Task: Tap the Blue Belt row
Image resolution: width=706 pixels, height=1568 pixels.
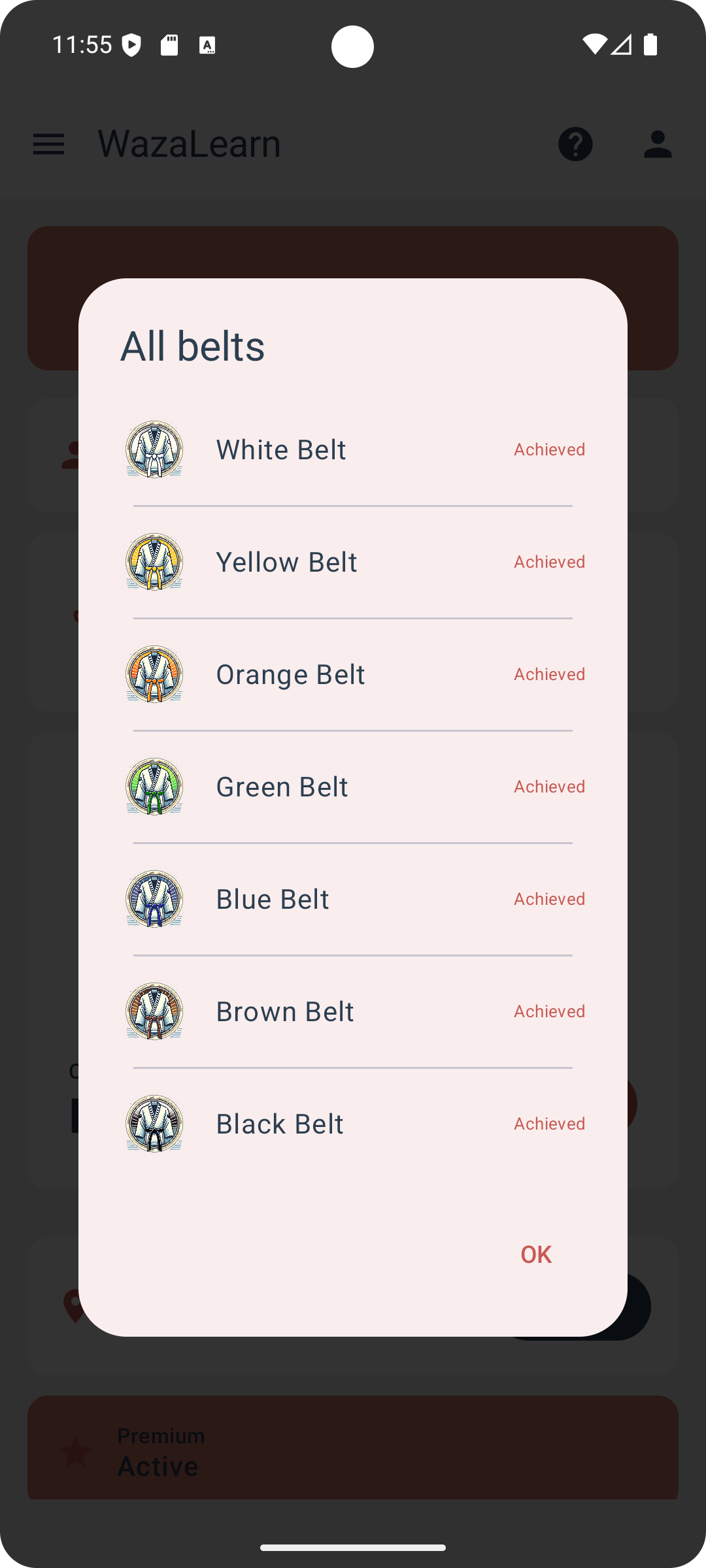Action: click(x=353, y=899)
